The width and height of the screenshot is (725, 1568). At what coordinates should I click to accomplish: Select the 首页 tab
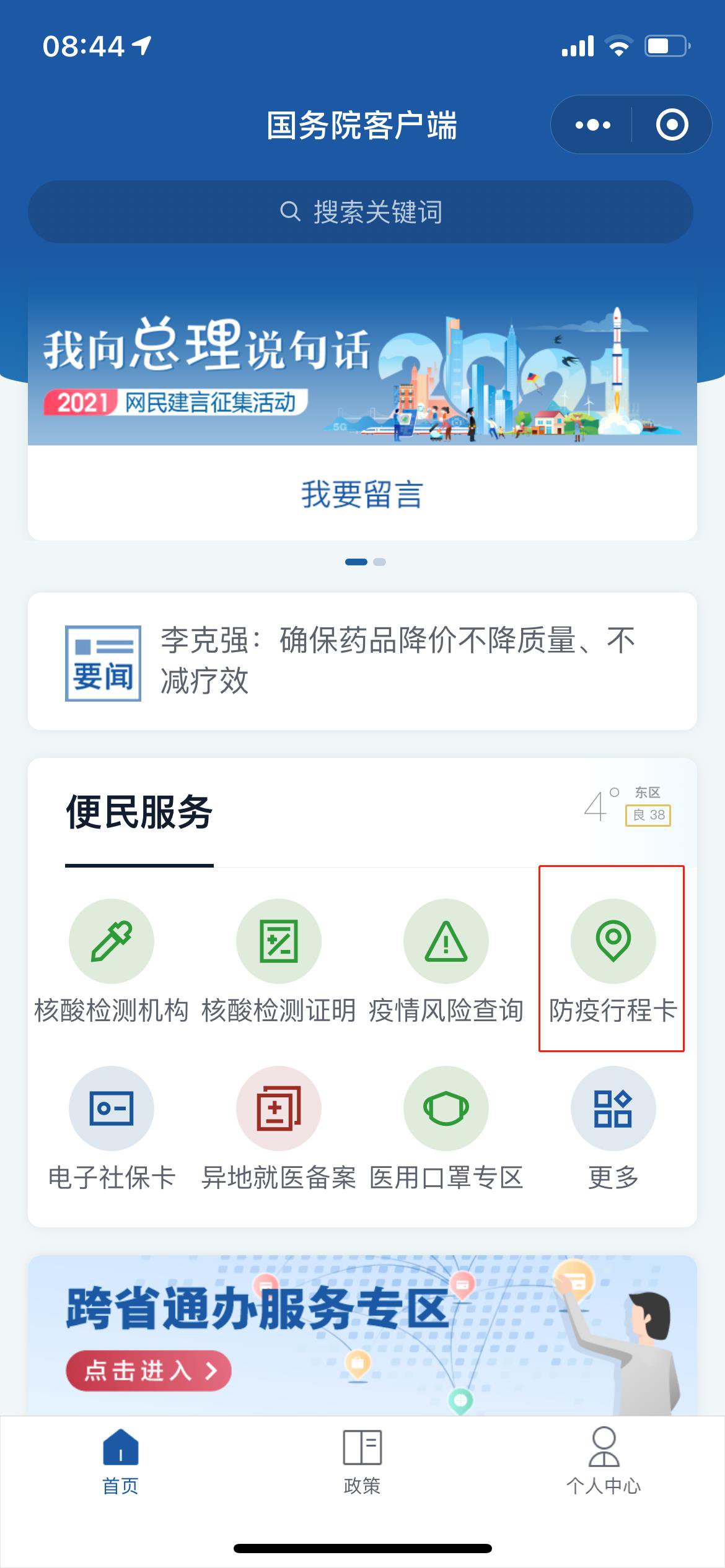pos(121,1459)
